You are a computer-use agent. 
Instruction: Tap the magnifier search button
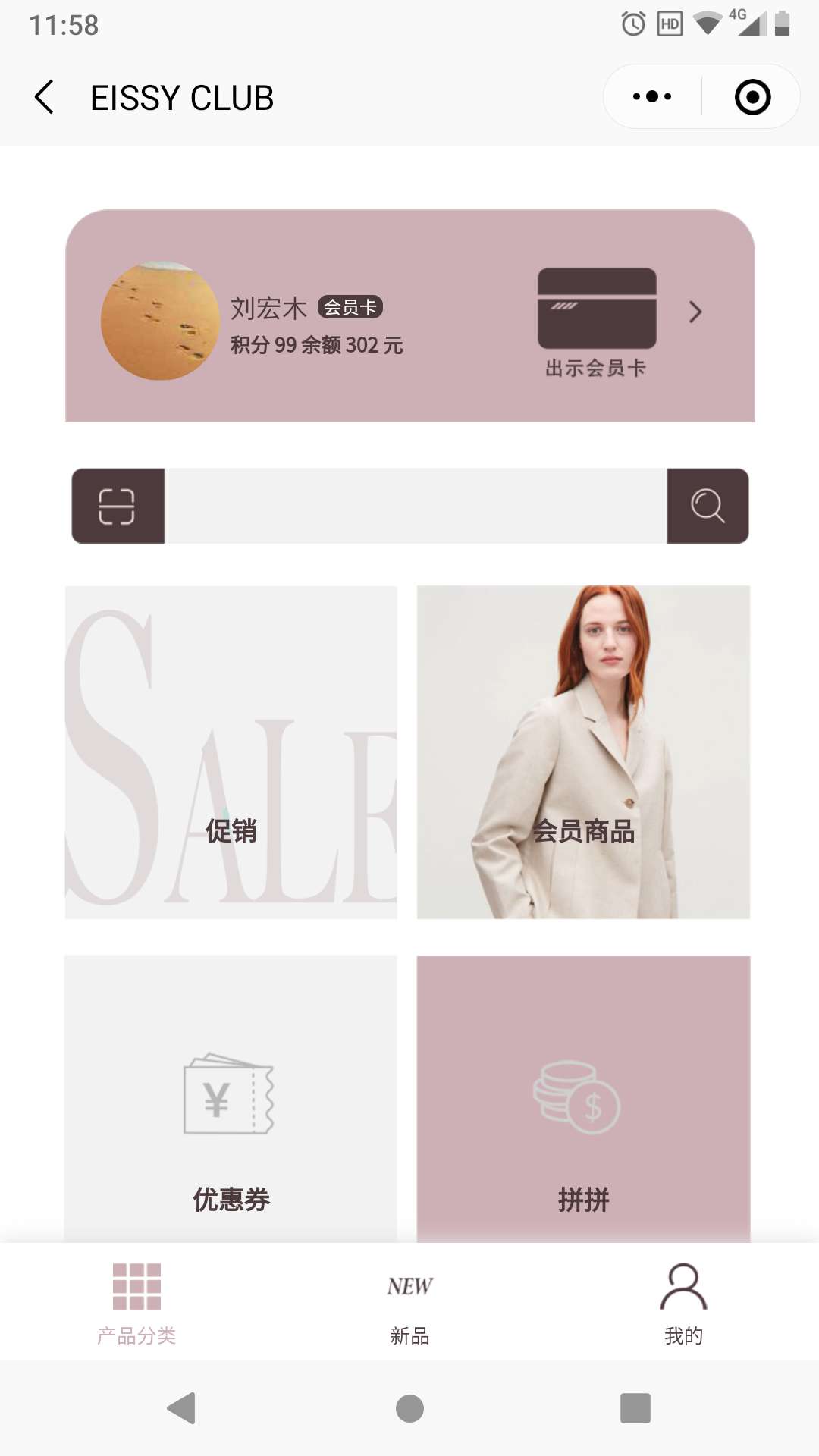[x=708, y=506]
